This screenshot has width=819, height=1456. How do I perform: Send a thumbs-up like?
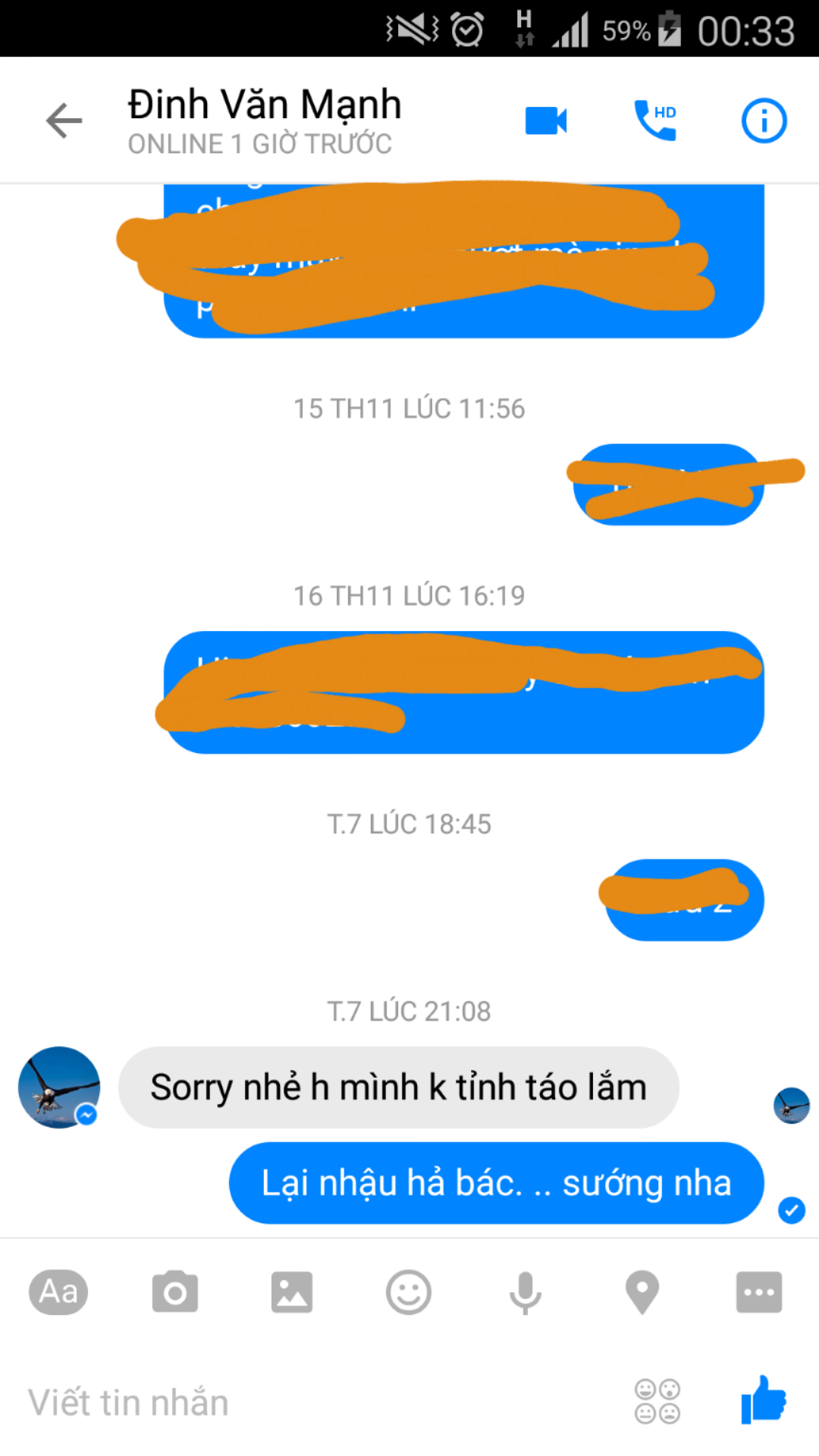tap(764, 1400)
